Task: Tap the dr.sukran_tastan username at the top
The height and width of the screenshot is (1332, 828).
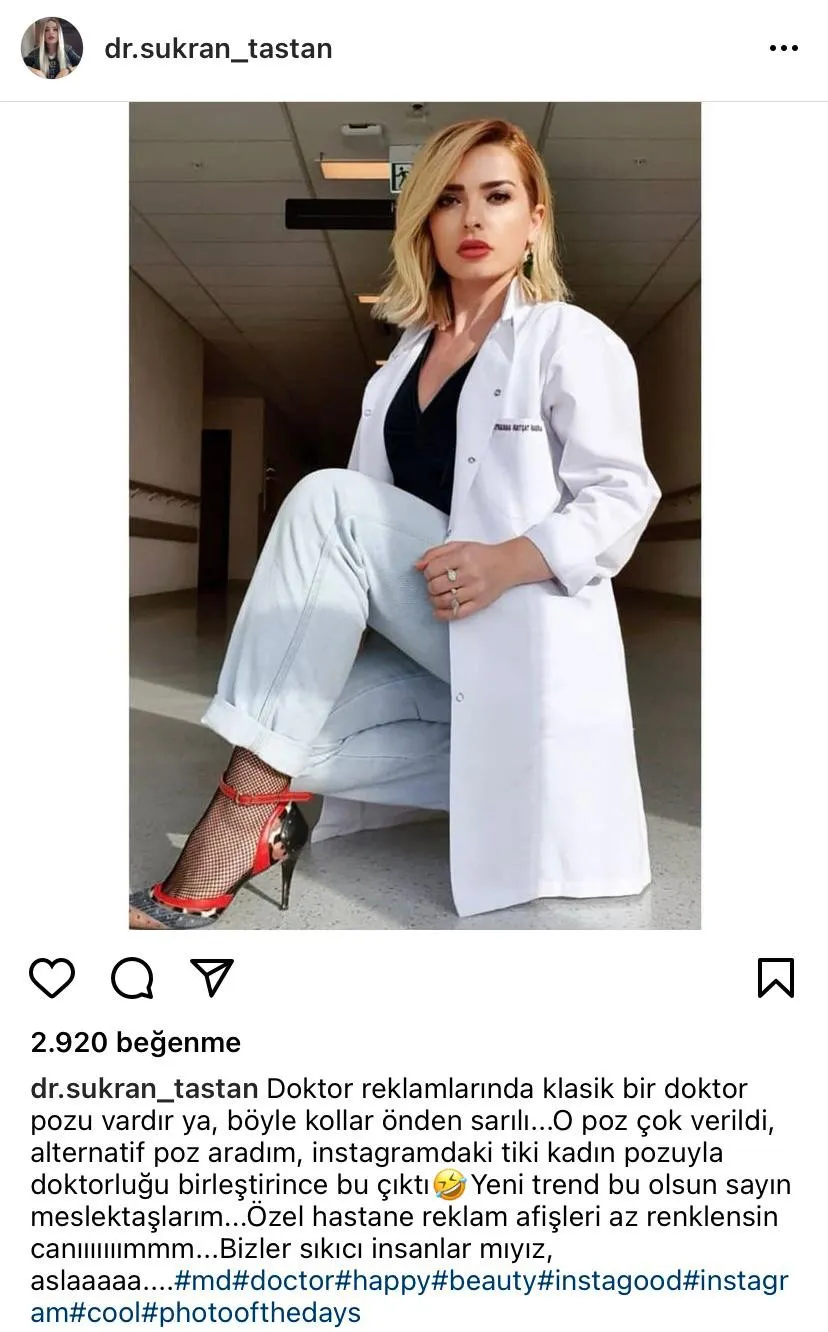Action: click(218, 48)
